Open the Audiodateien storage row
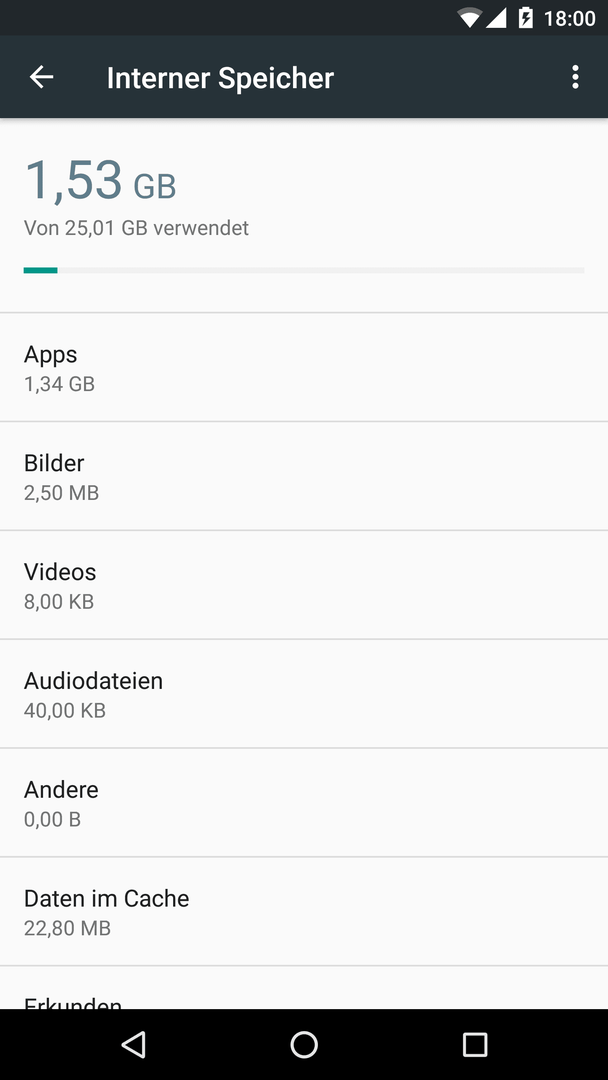Viewport: 608px width, 1080px height. pyautogui.click(x=304, y=694)
